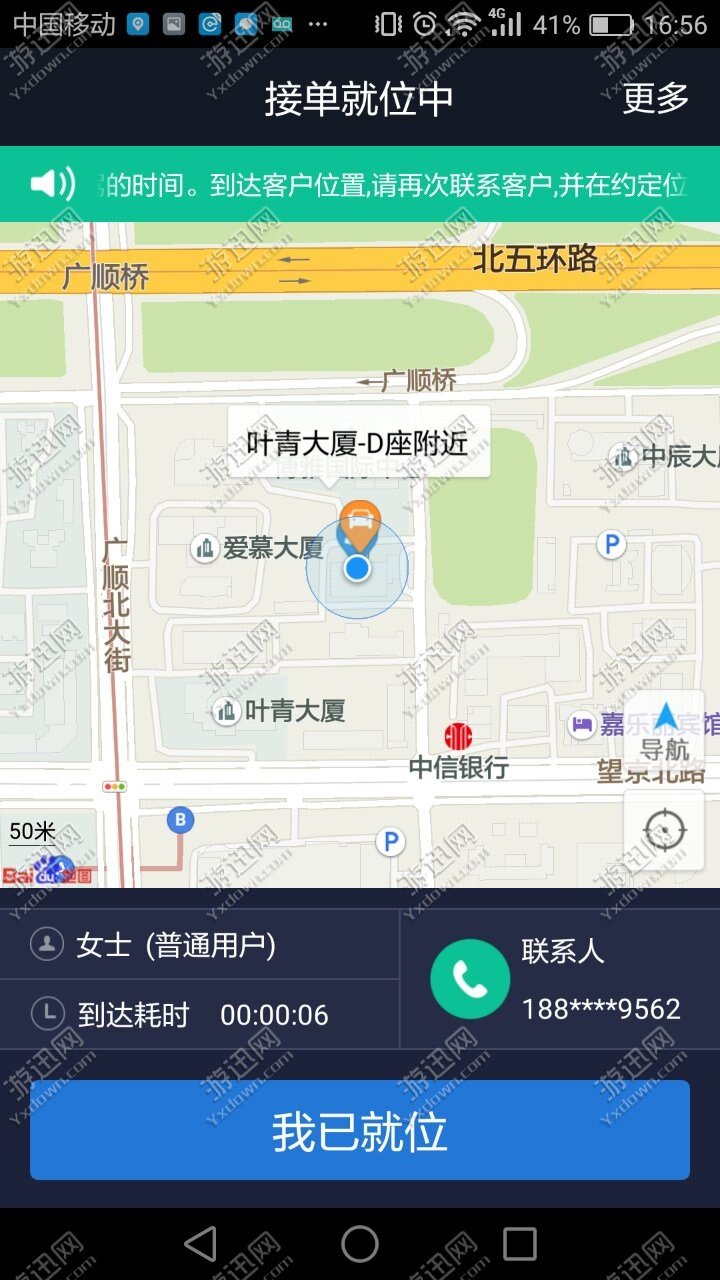The width and height of the screenshot is (720, 1280).
Task: Go back with the system back button
Action: [201, 1244]
